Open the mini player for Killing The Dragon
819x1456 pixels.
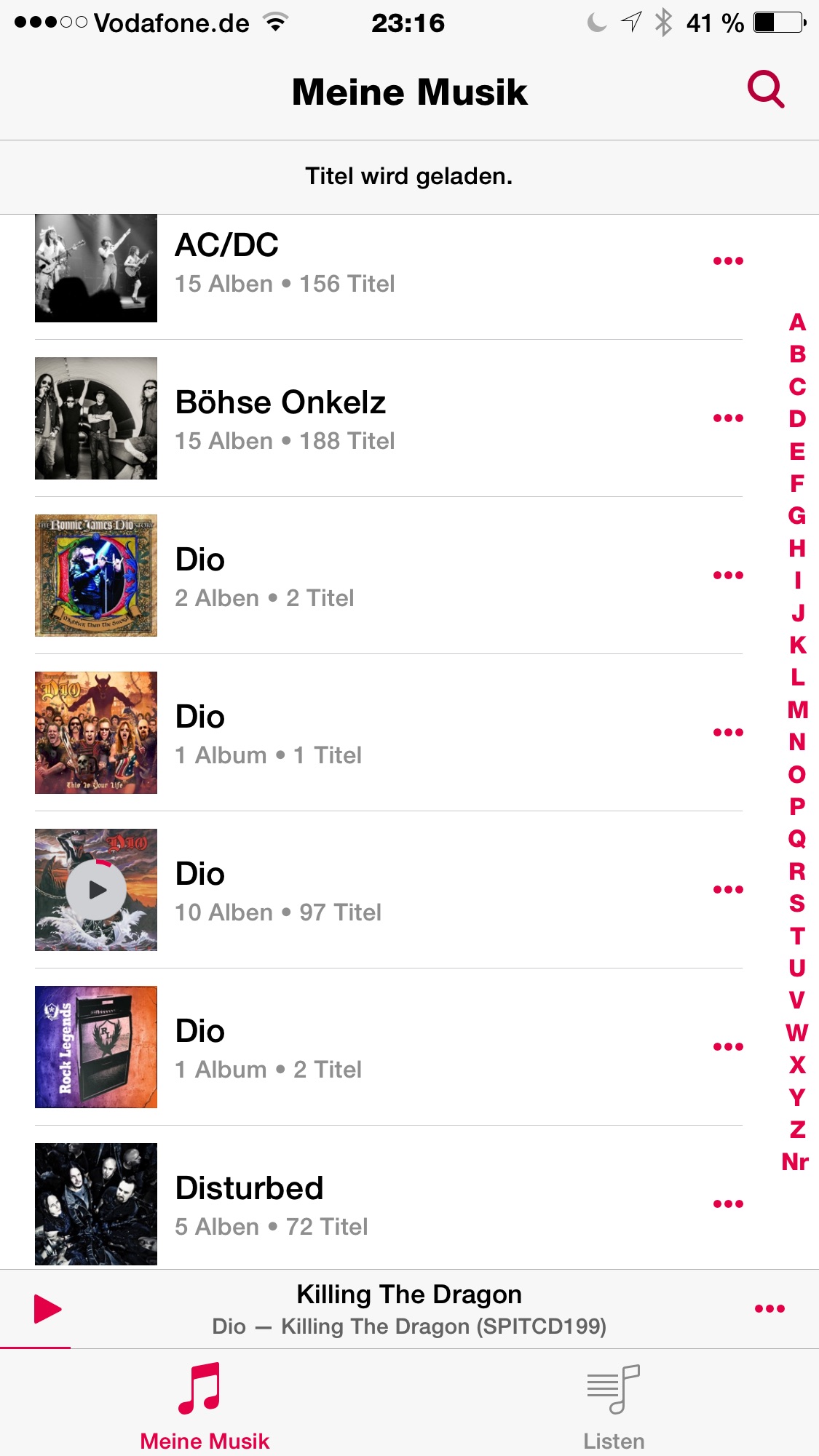pyautogui.click(x=409, y=1309)
